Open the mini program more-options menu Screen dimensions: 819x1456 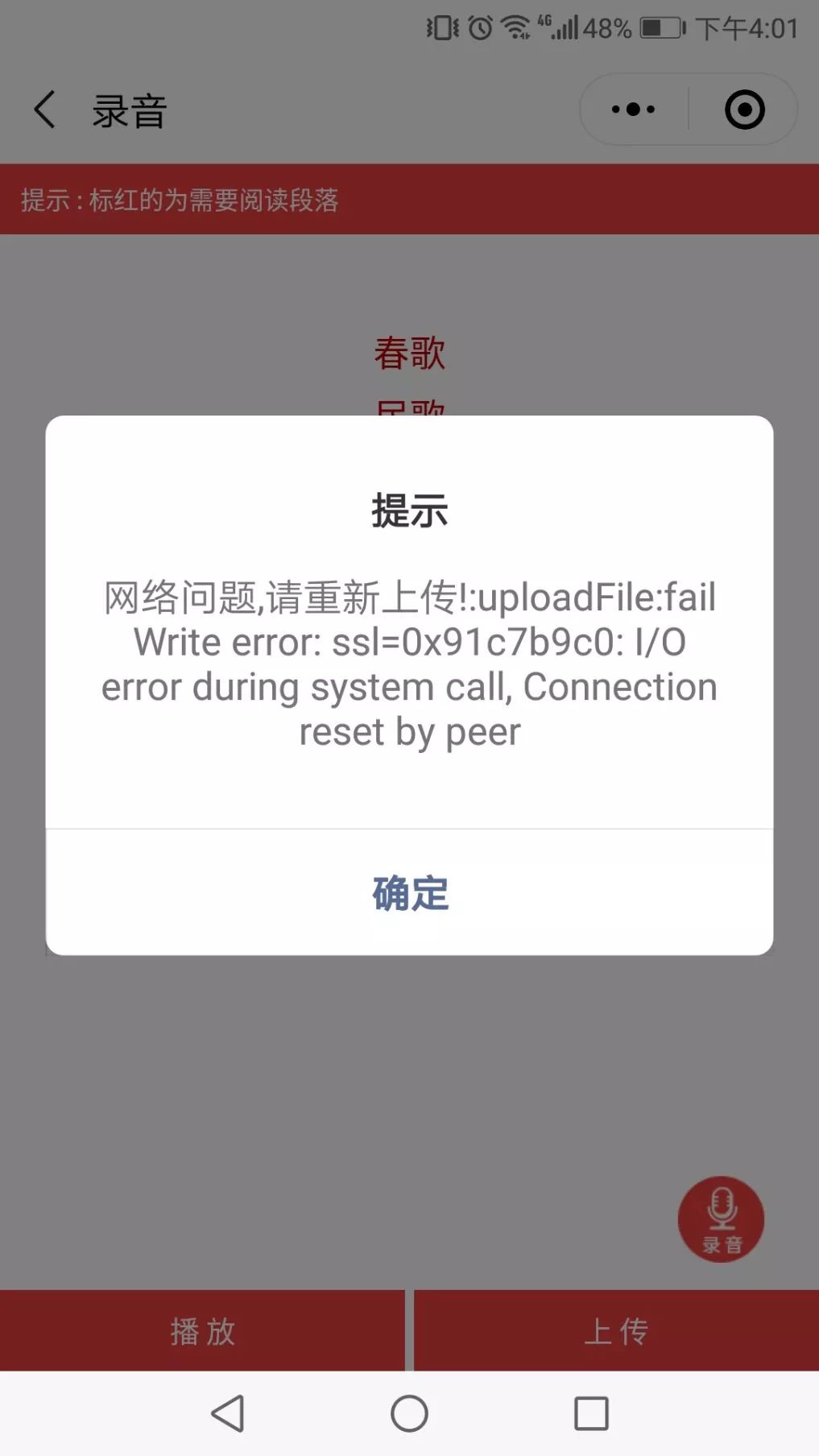(633, 110)
